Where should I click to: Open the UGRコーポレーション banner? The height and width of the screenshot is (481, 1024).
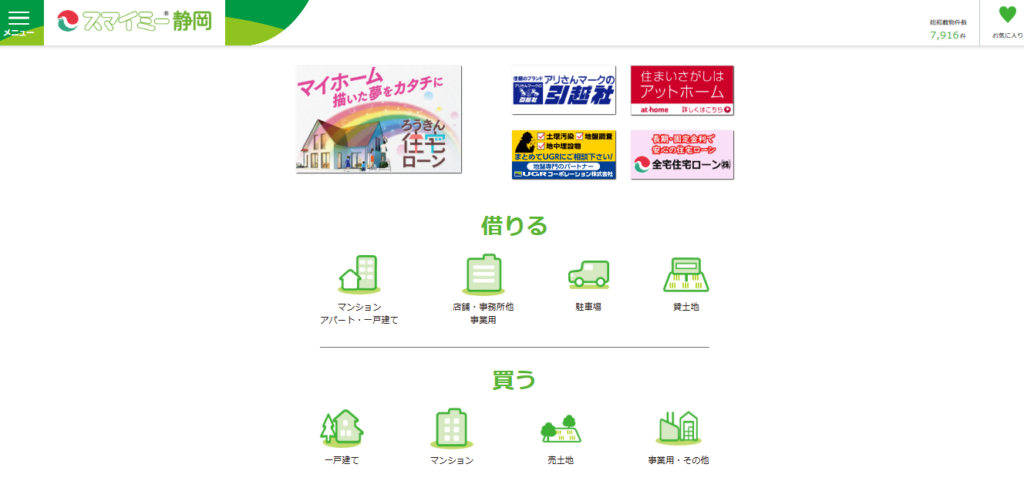pos(563,155)
